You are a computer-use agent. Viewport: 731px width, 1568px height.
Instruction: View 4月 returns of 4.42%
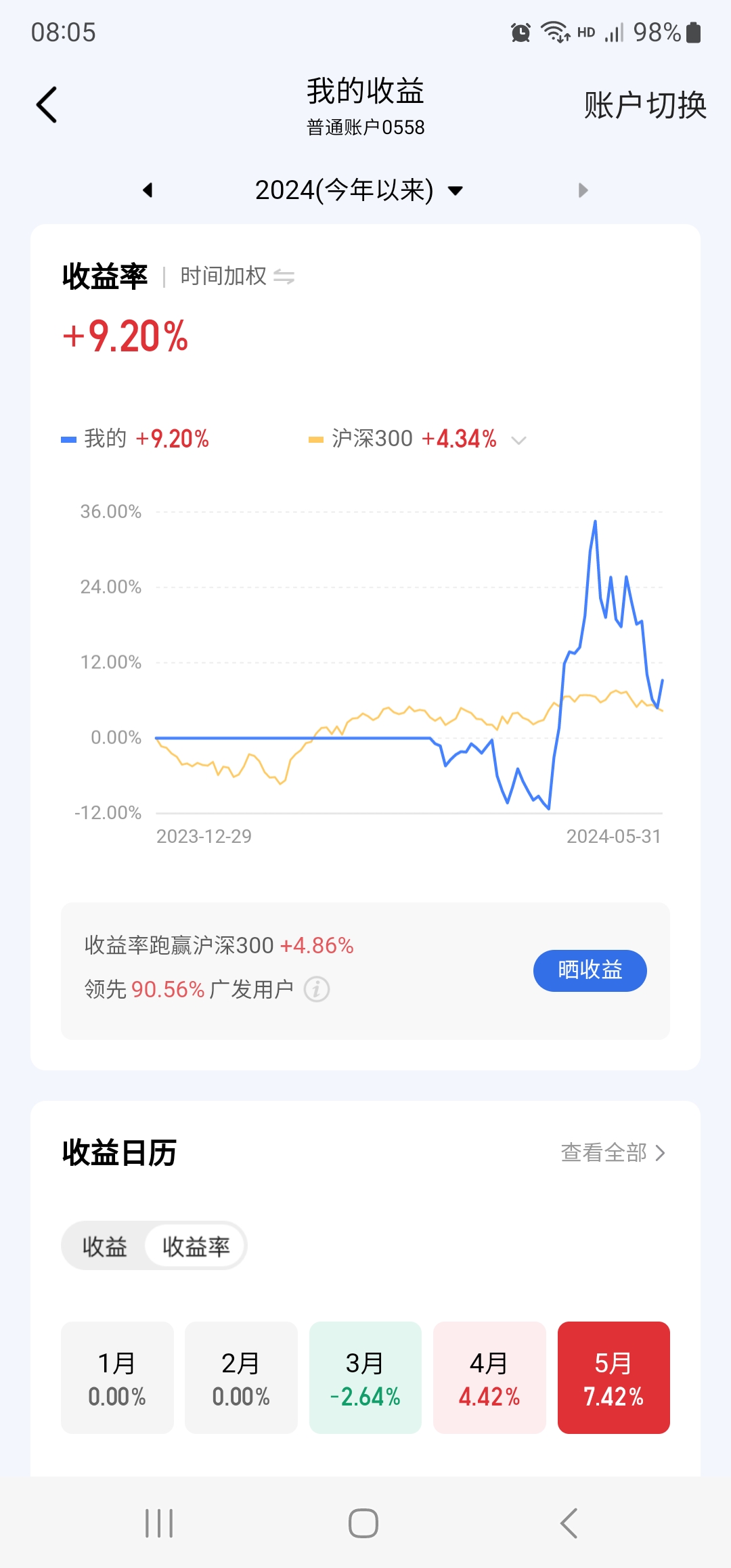(489, 1377)
